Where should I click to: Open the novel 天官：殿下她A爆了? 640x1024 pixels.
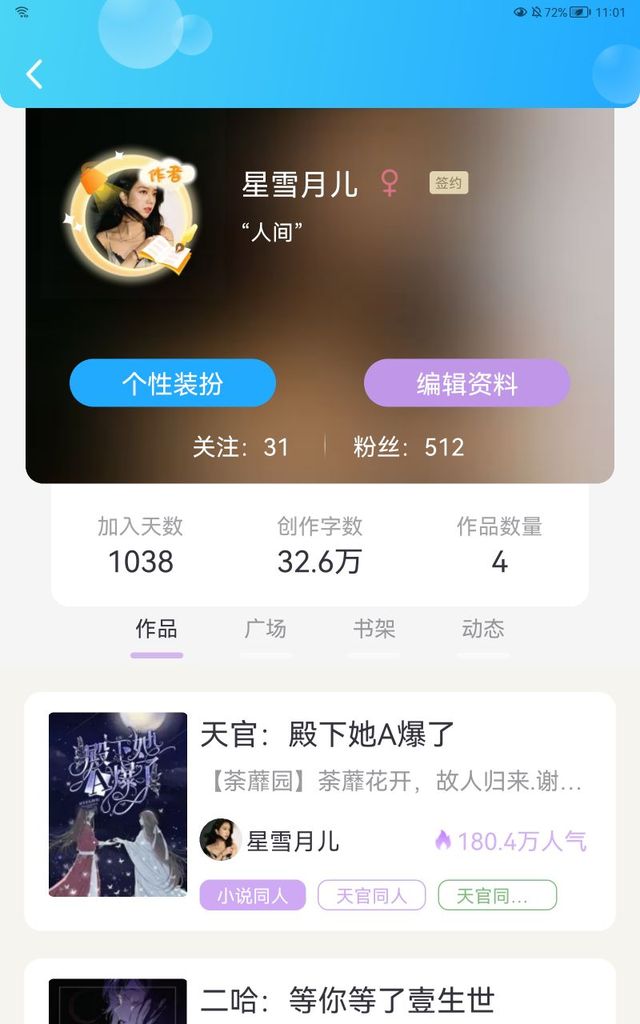point(327,735)
